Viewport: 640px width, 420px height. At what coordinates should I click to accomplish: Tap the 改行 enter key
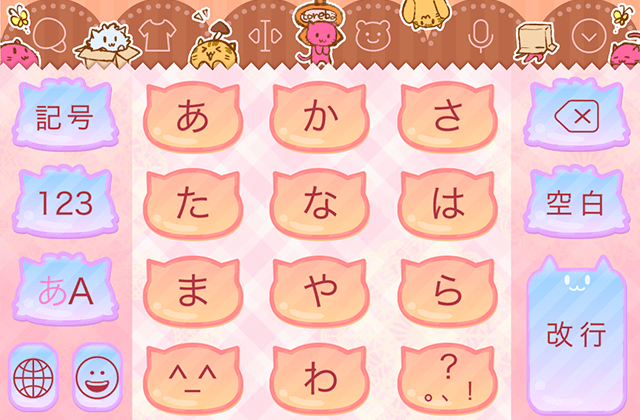(x=575, y=333)
